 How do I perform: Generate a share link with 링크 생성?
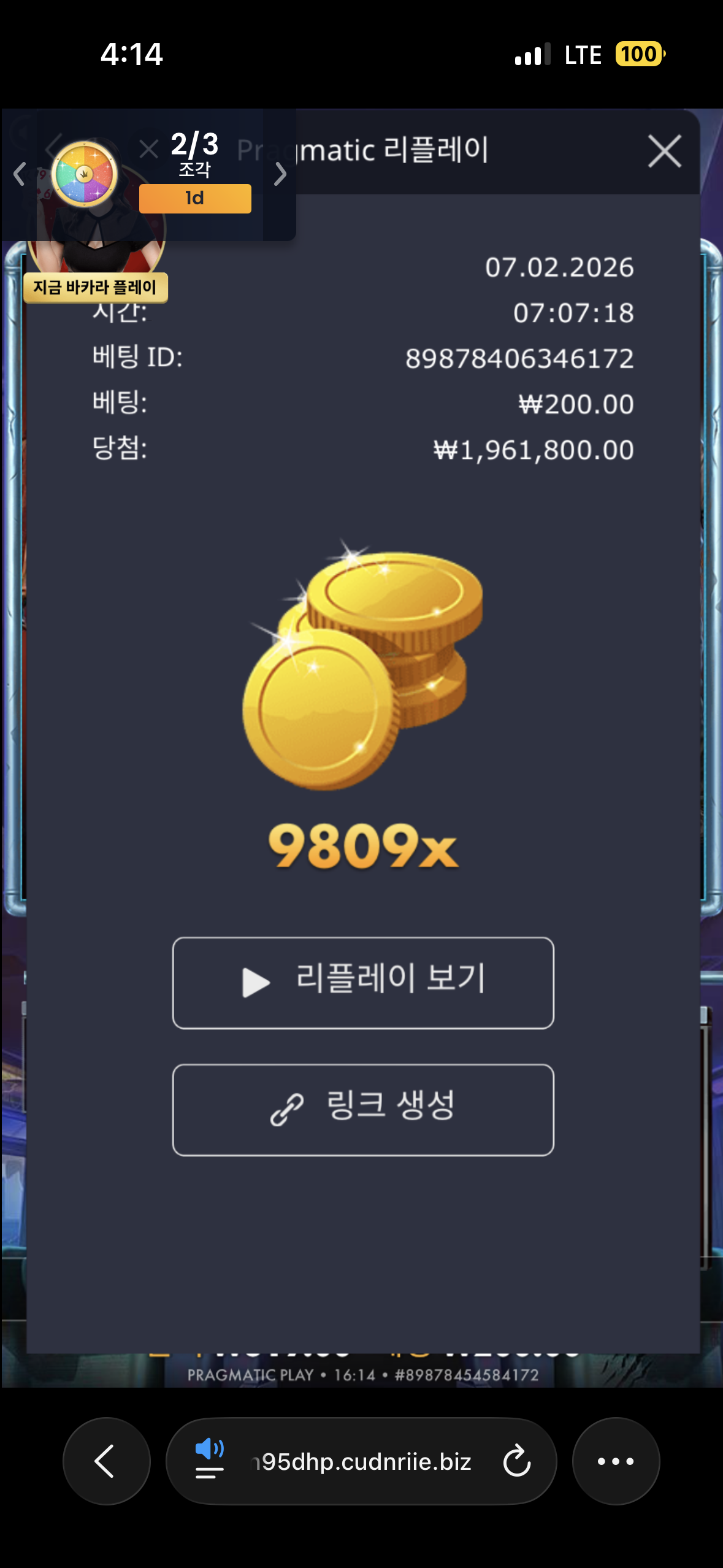tap(363, 1110)
